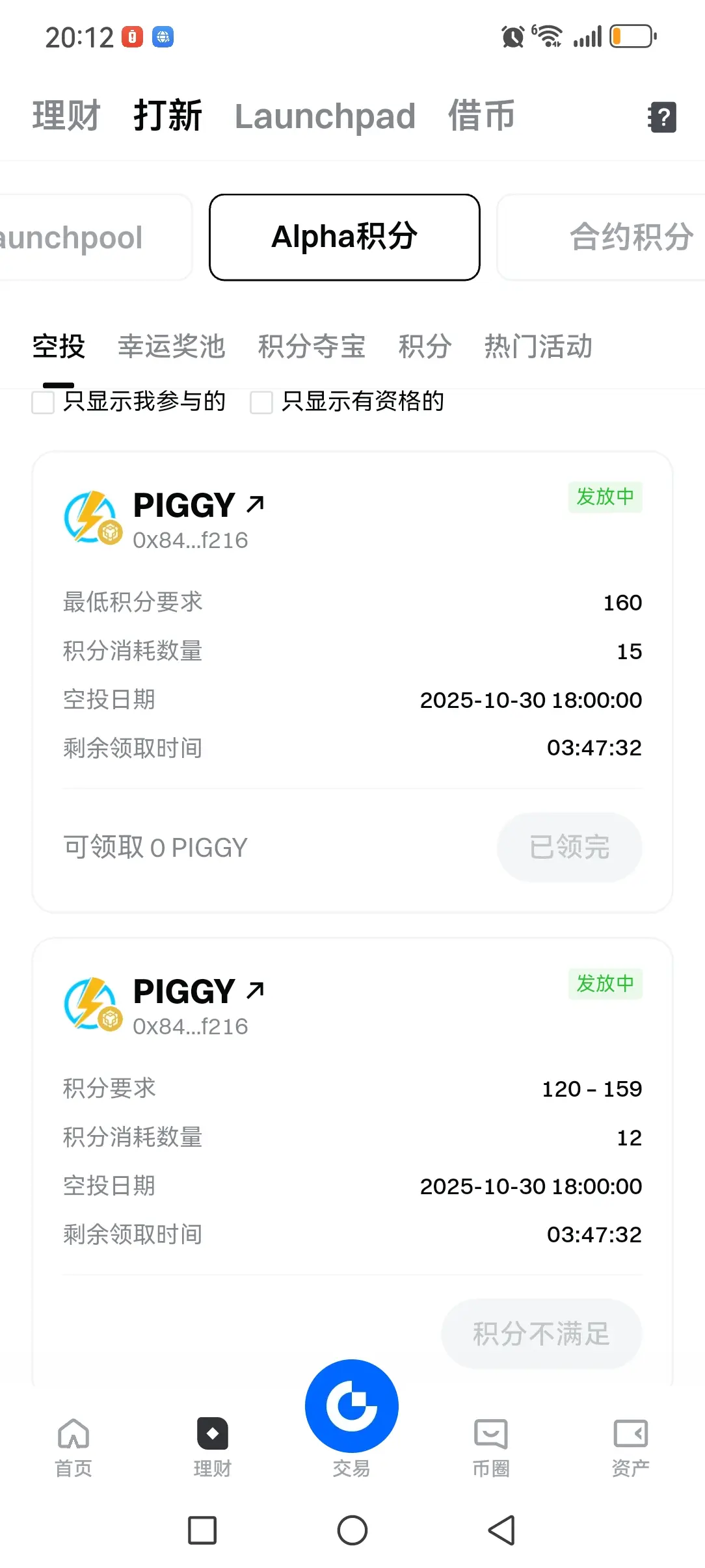Switch to the 积分 sub-tab
This screenshot has height=1568, width=705.
tap(425, 346)
